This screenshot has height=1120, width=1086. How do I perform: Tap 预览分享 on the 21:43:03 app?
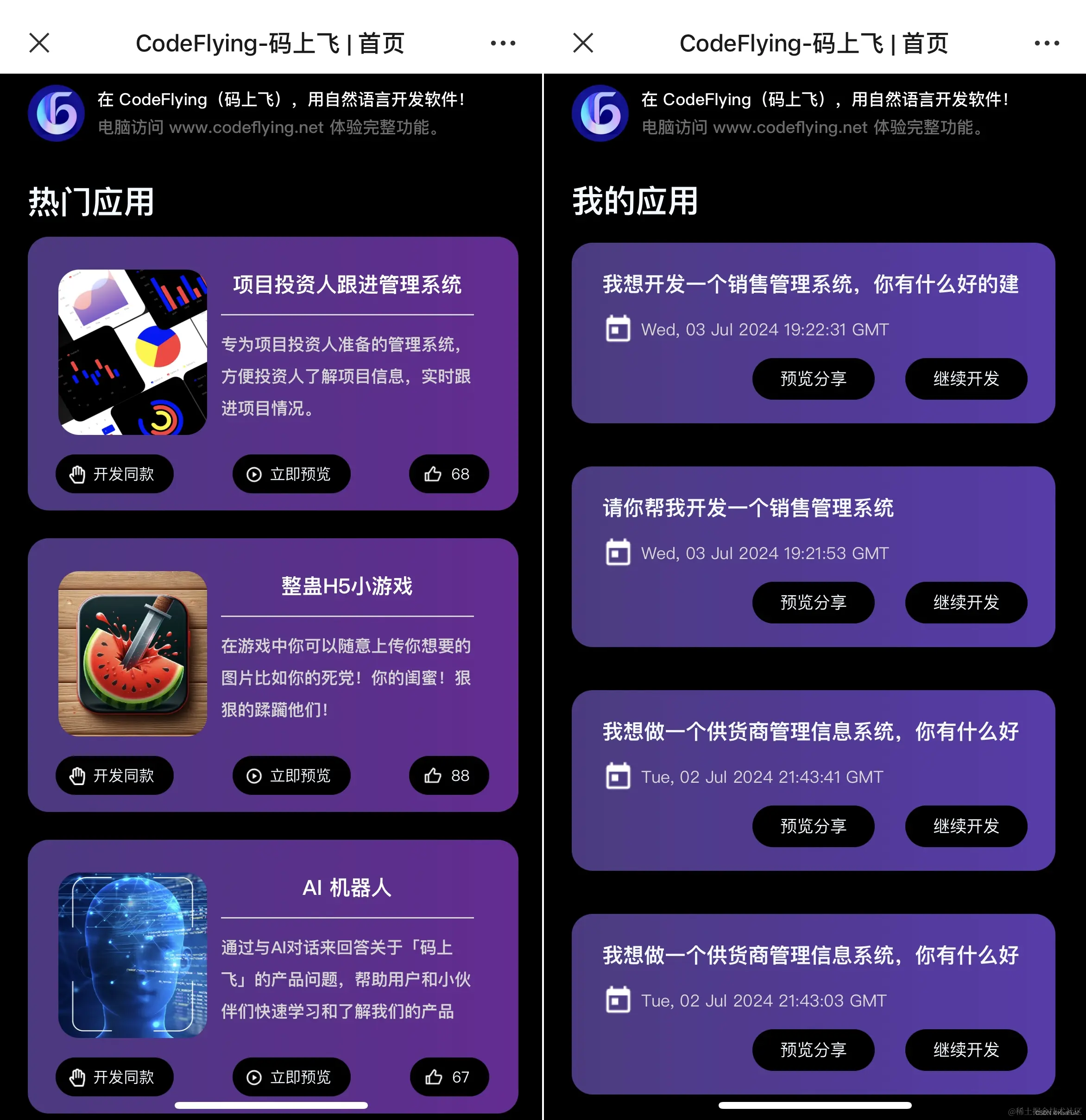click(x=813, y=1050)
